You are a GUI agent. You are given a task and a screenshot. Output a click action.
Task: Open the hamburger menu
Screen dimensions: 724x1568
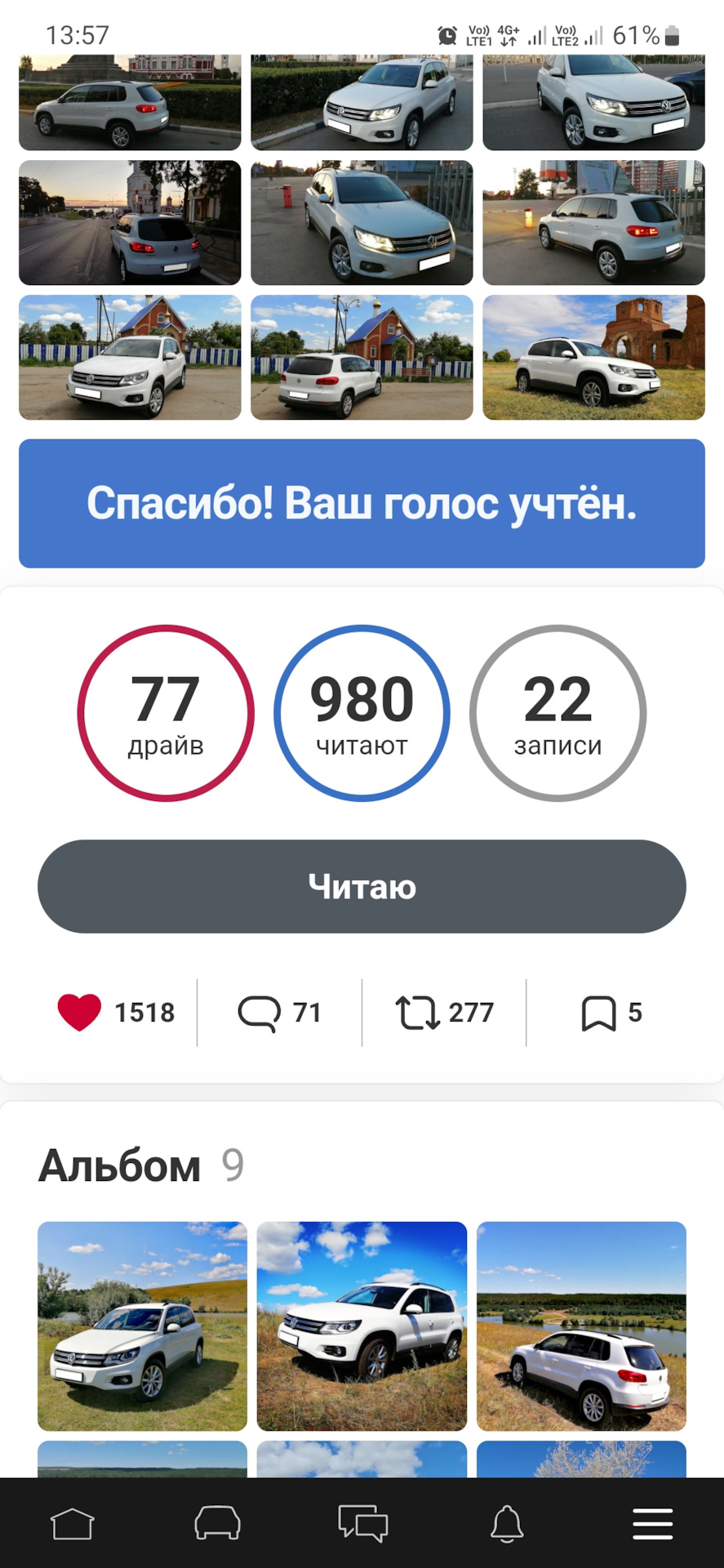(652, 1524)
